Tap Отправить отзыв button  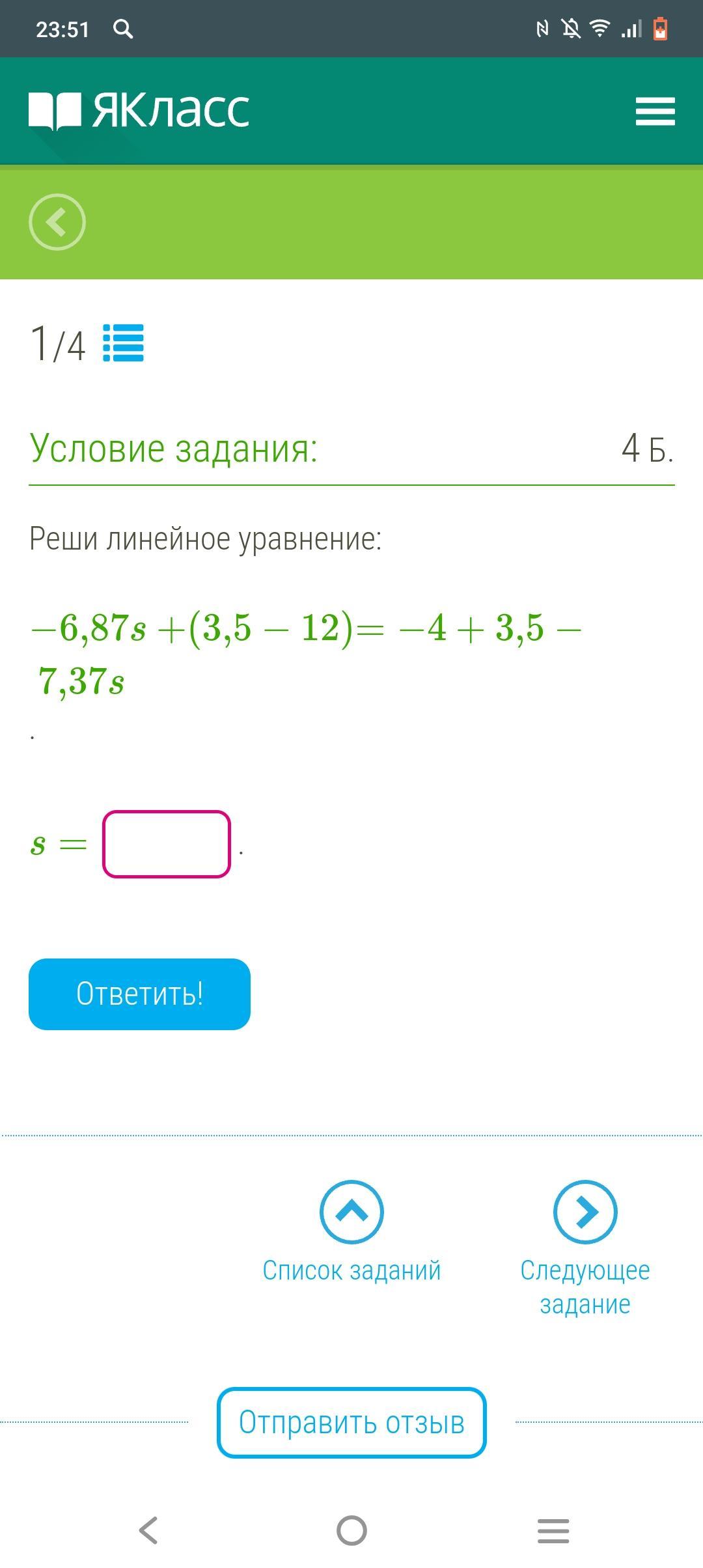pos(351,1423)
